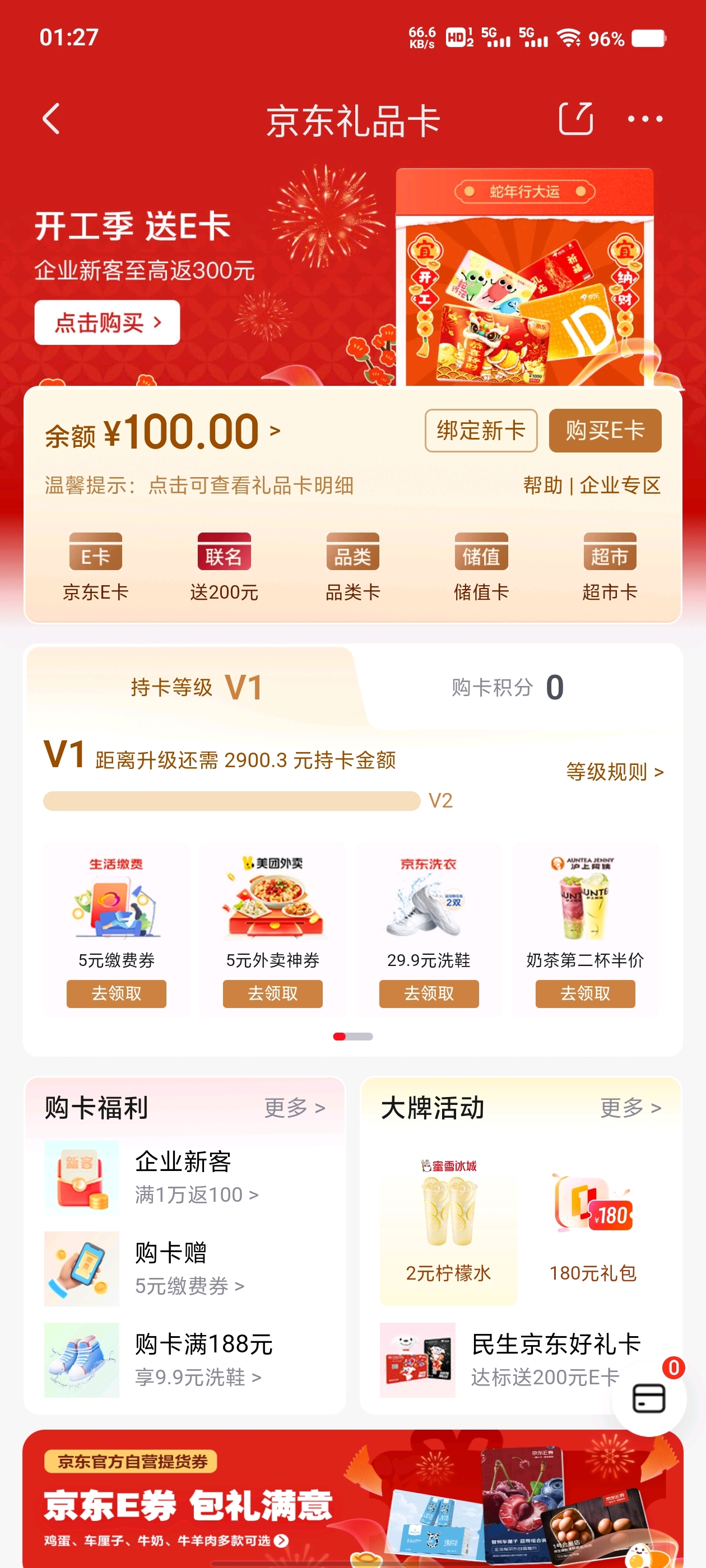Tap the 点击购买 banner button
The height and width of the screenshot is (1568, 706).
pyautogui.click(x=107, y=323)
